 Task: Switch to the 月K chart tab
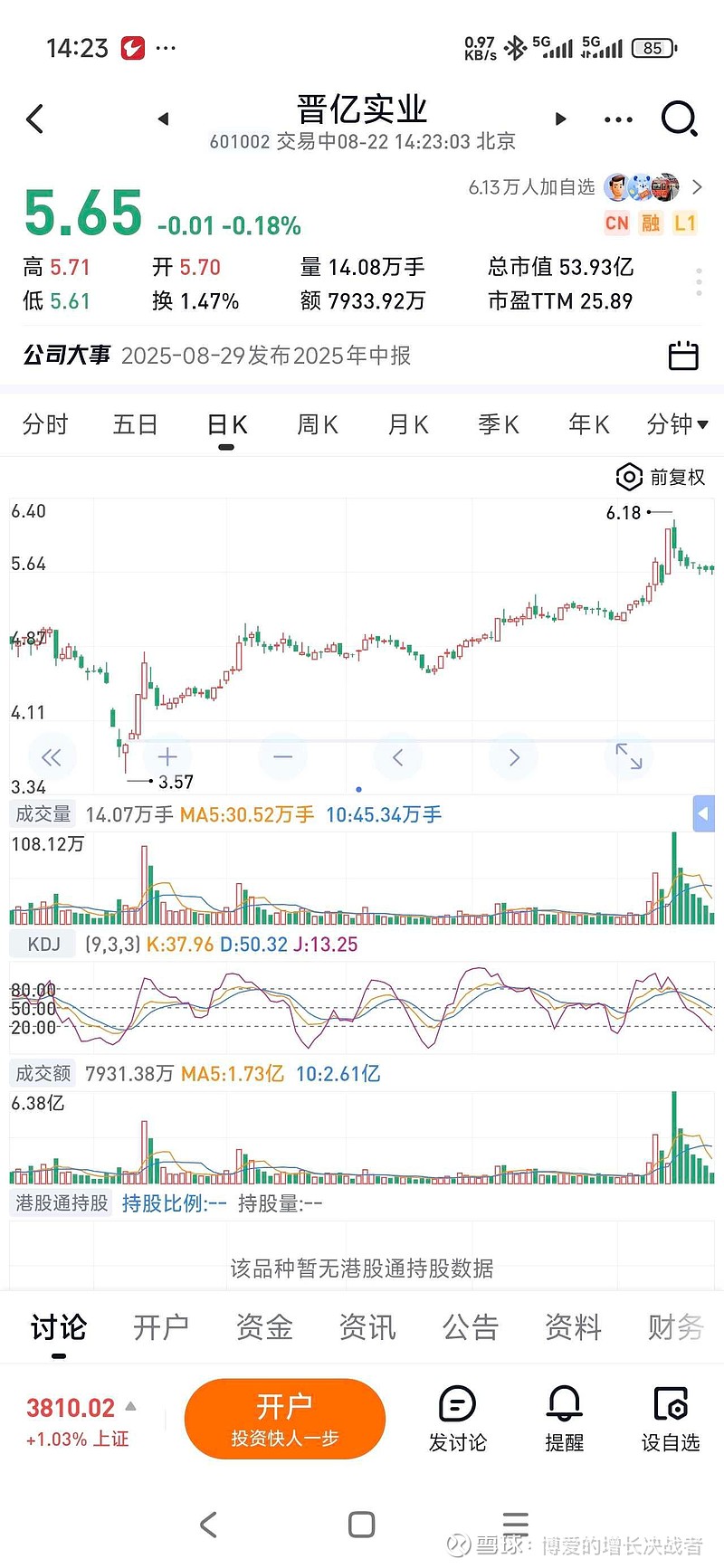pos(407,424)
